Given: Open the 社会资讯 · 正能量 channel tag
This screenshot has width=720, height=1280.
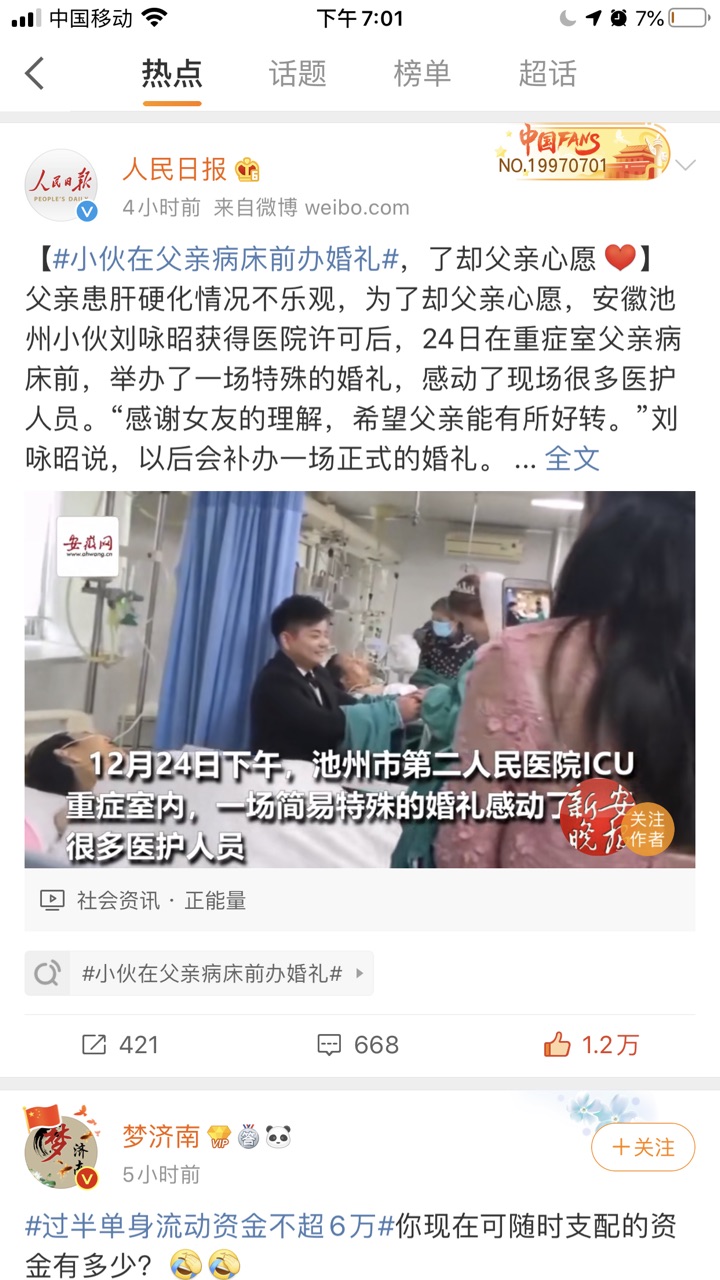Looking at the screenshot, I should [x=160, y=900].
